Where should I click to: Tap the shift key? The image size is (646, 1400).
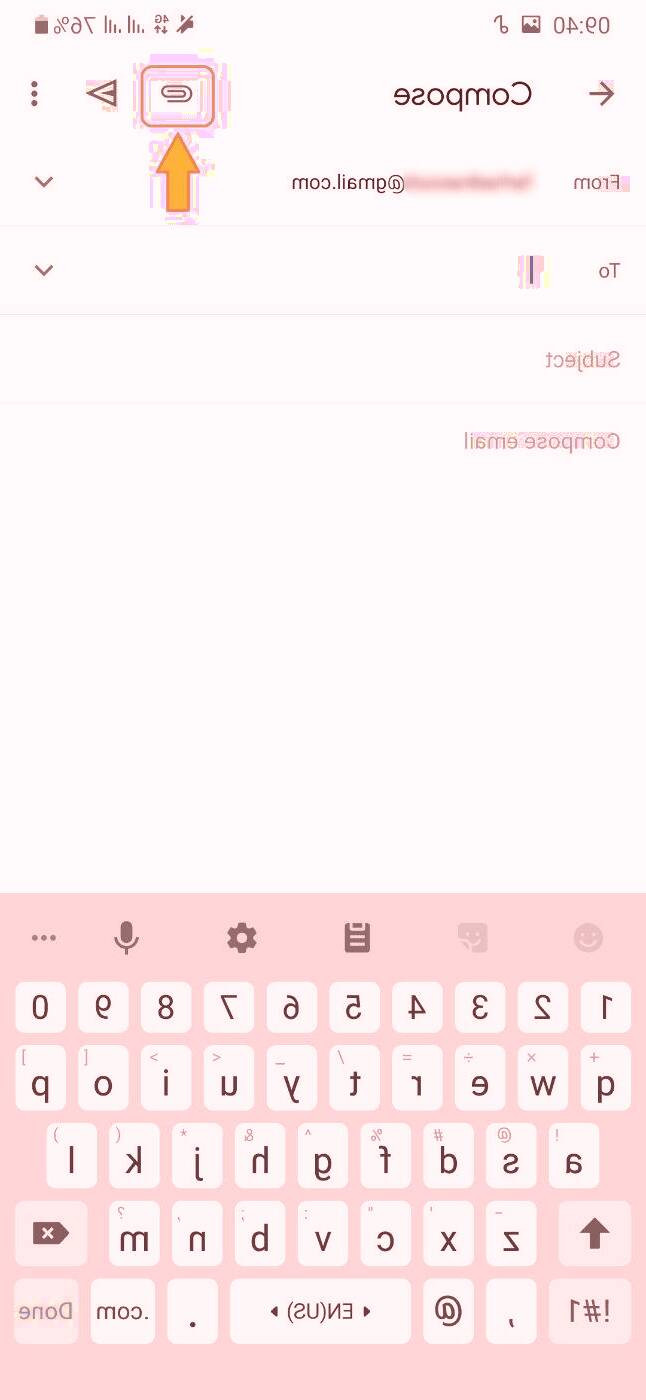(594, 1233)
